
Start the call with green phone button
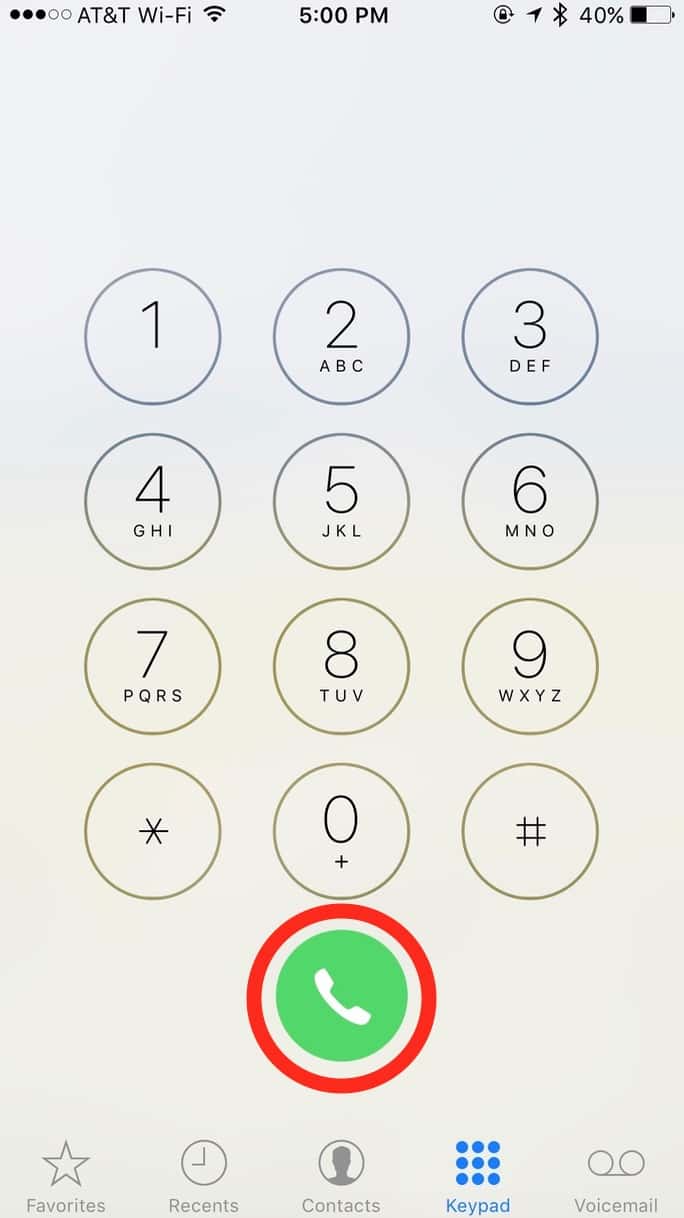pos(341,996)
